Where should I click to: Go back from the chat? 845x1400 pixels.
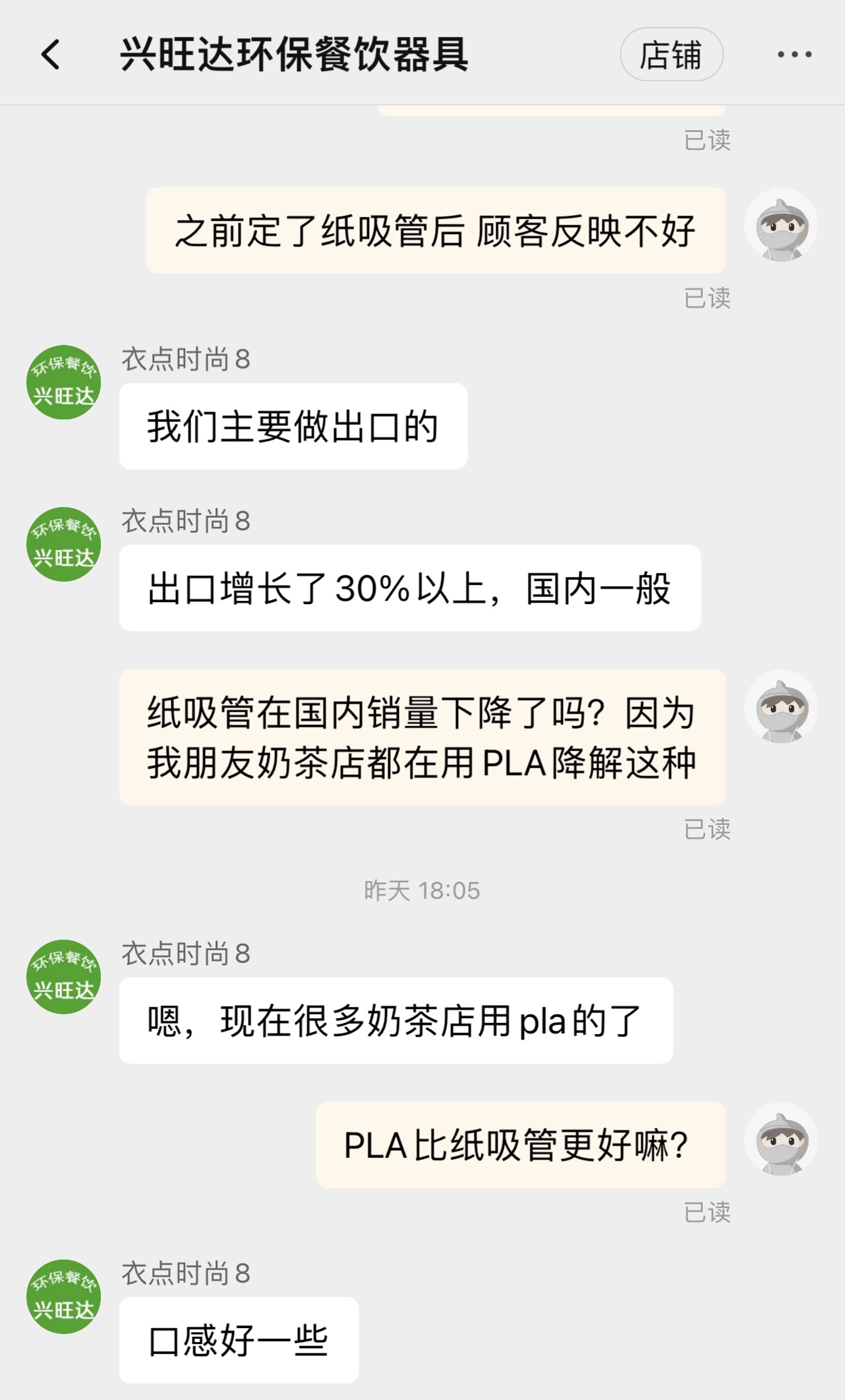(x=51, y=54)
